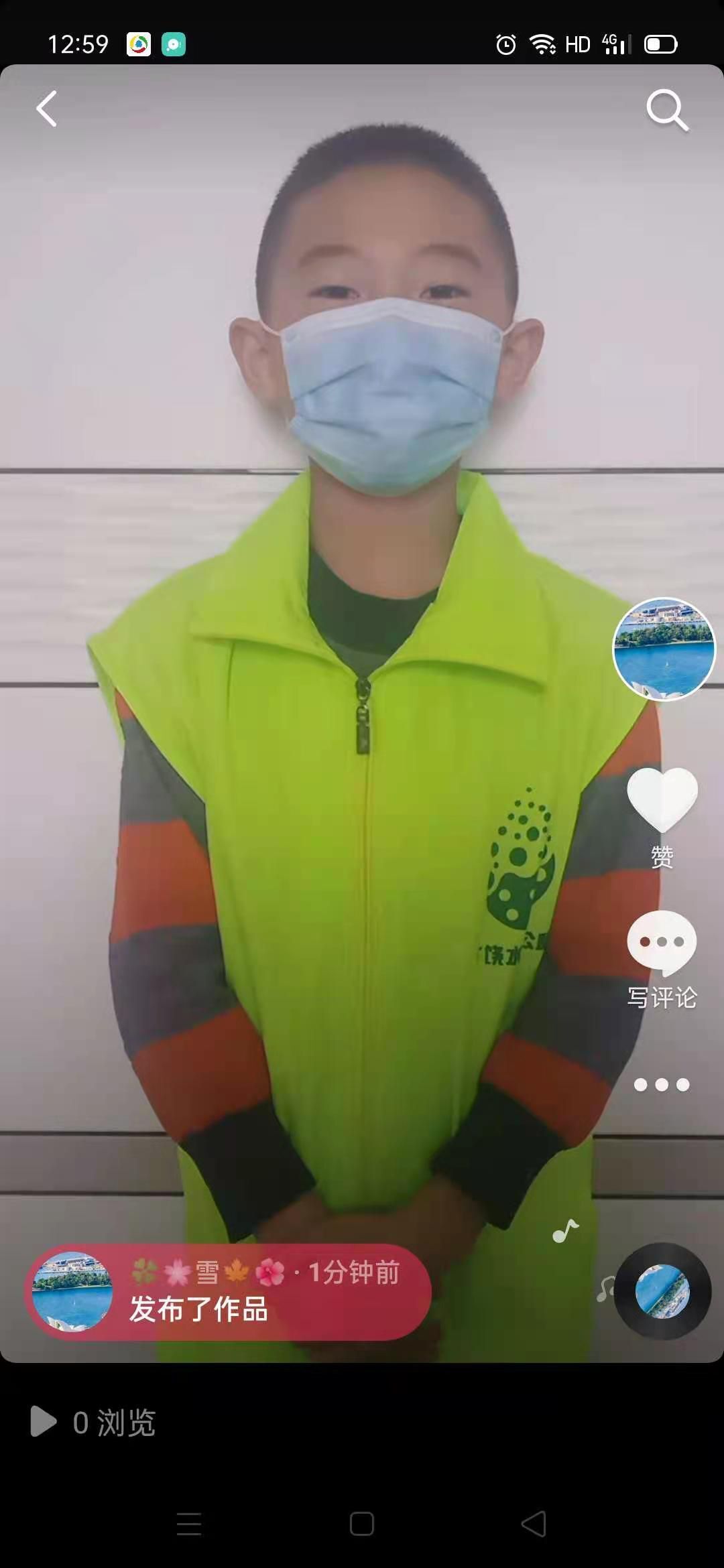Tap the system home button
724x1568 pixels.
(362, 1524)
